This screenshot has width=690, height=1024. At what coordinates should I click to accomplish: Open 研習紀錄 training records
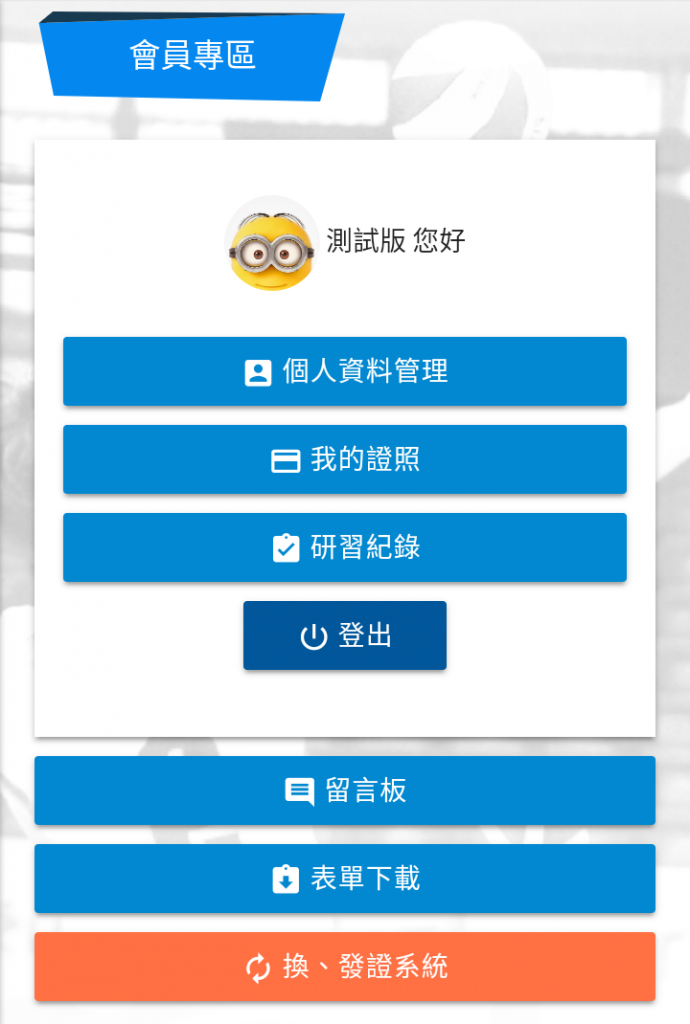(x=345, y=548)
